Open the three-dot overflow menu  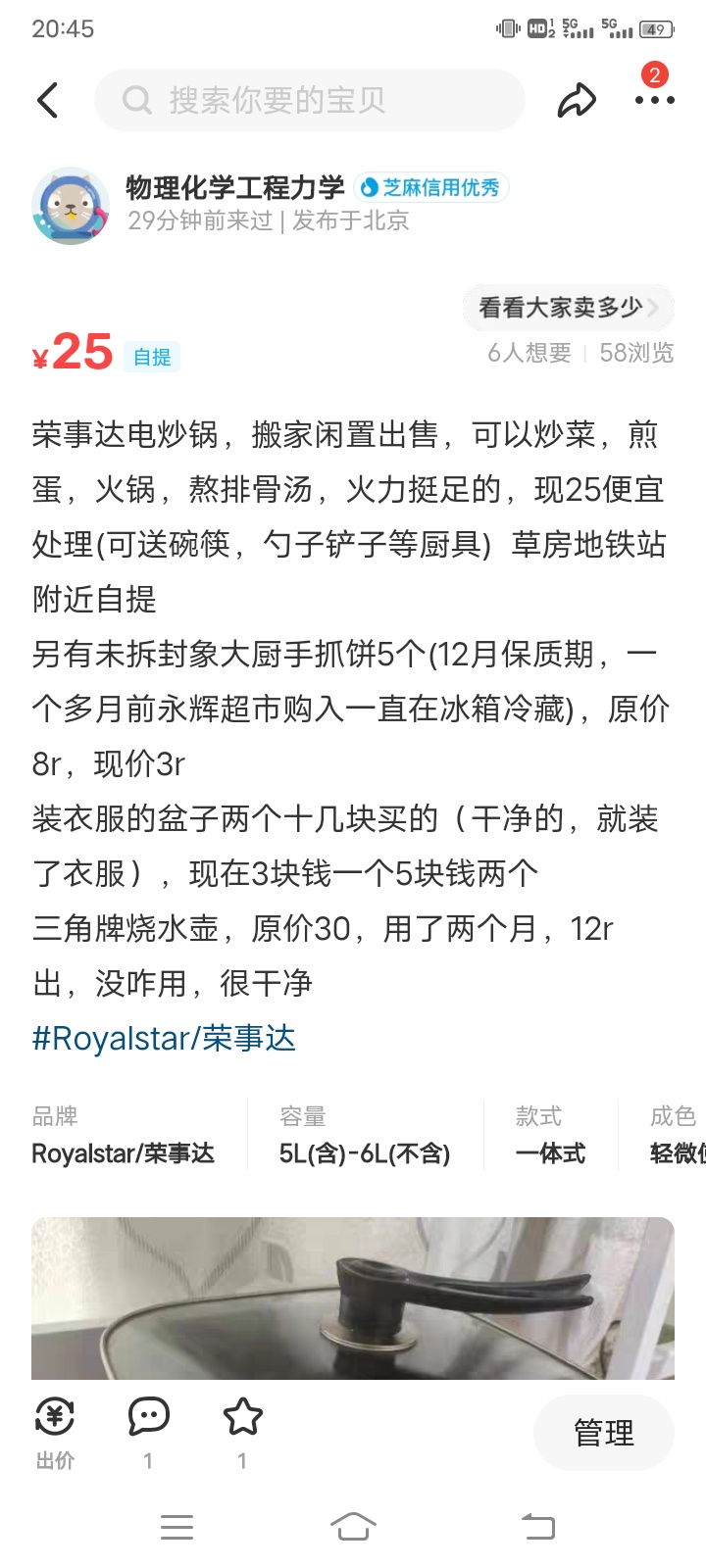pos(654,100)
